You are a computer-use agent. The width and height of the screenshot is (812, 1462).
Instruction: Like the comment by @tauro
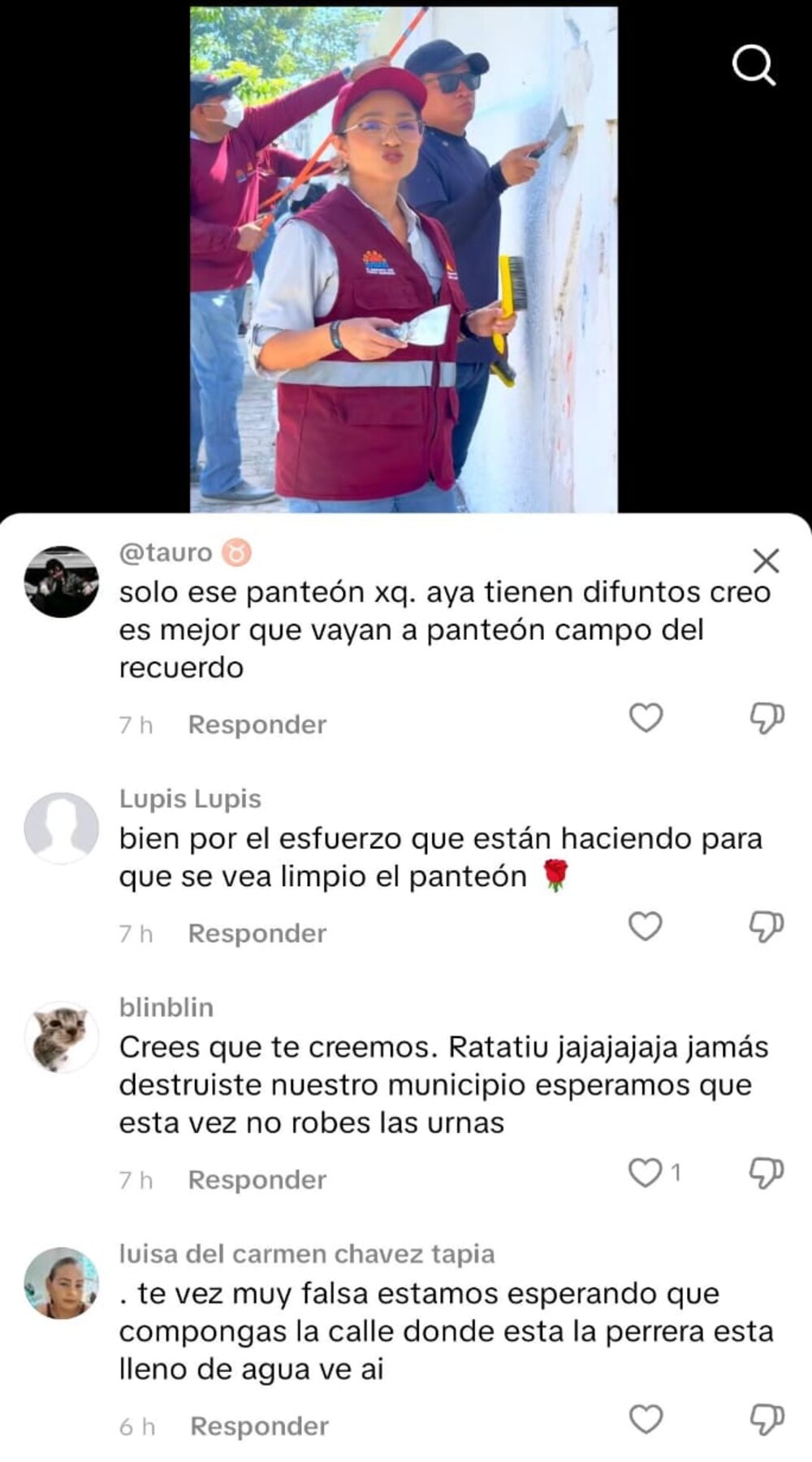pyautogui.click(x=646, y=718)
